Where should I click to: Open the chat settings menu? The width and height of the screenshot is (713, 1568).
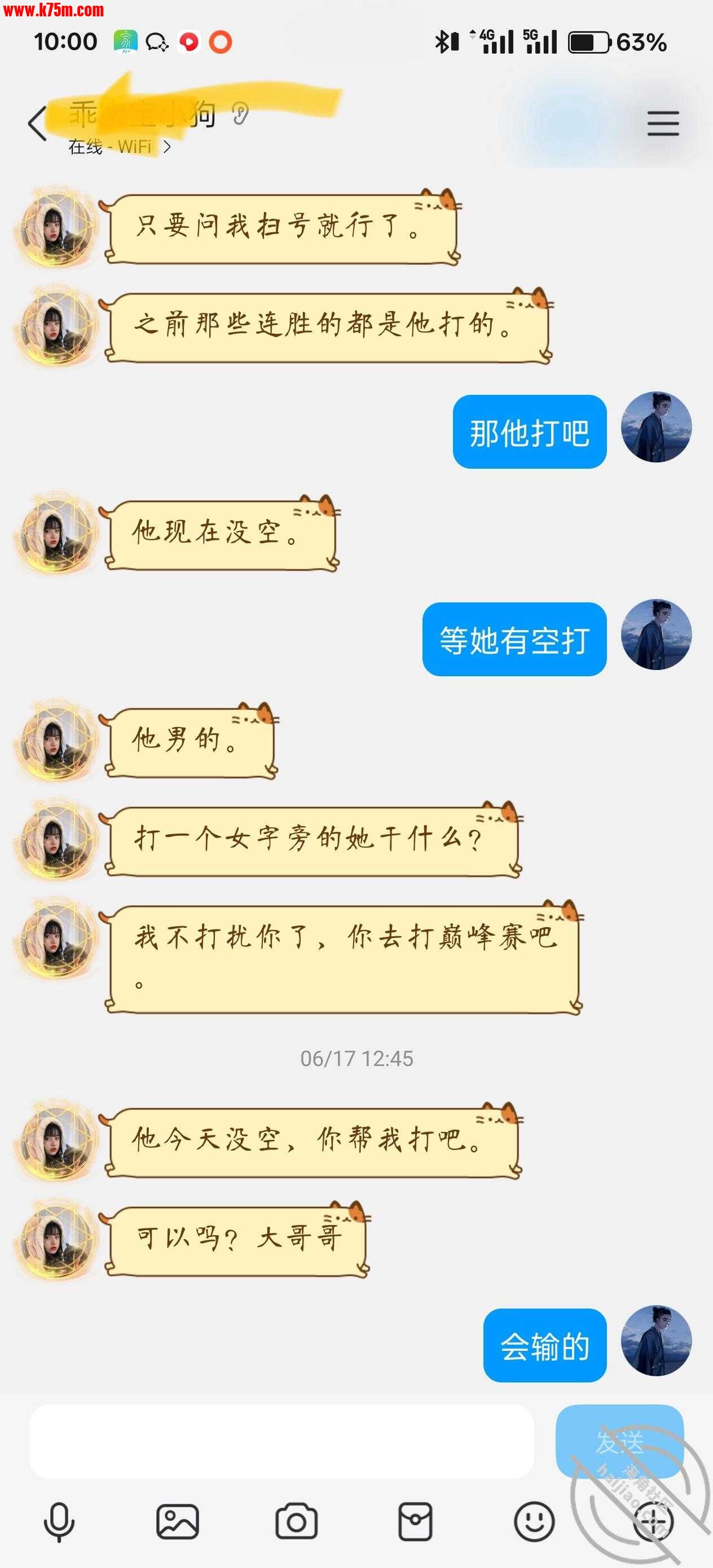(662, 124)
